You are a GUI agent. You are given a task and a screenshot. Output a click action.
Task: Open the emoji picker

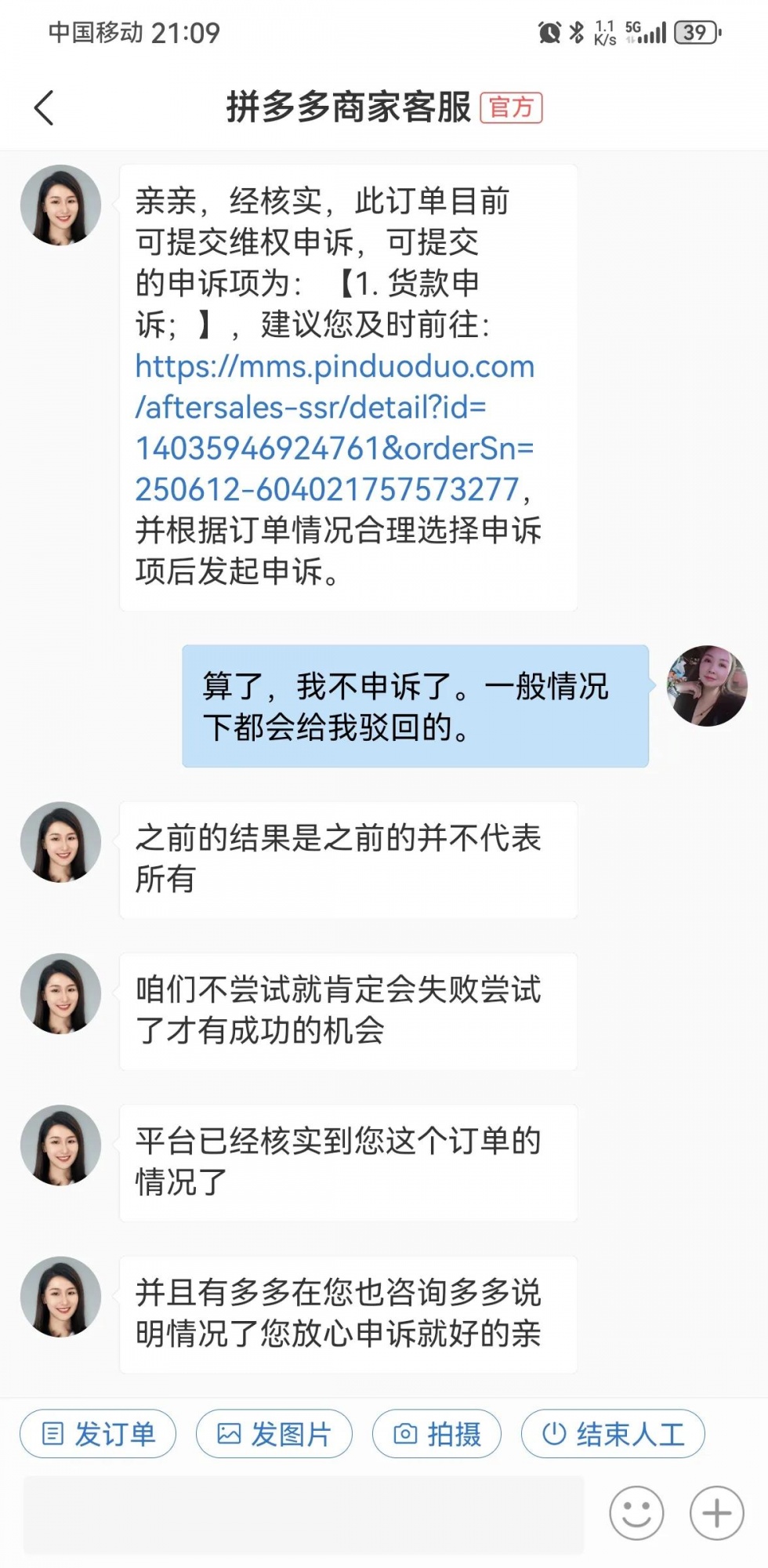tap(636, 1513)
